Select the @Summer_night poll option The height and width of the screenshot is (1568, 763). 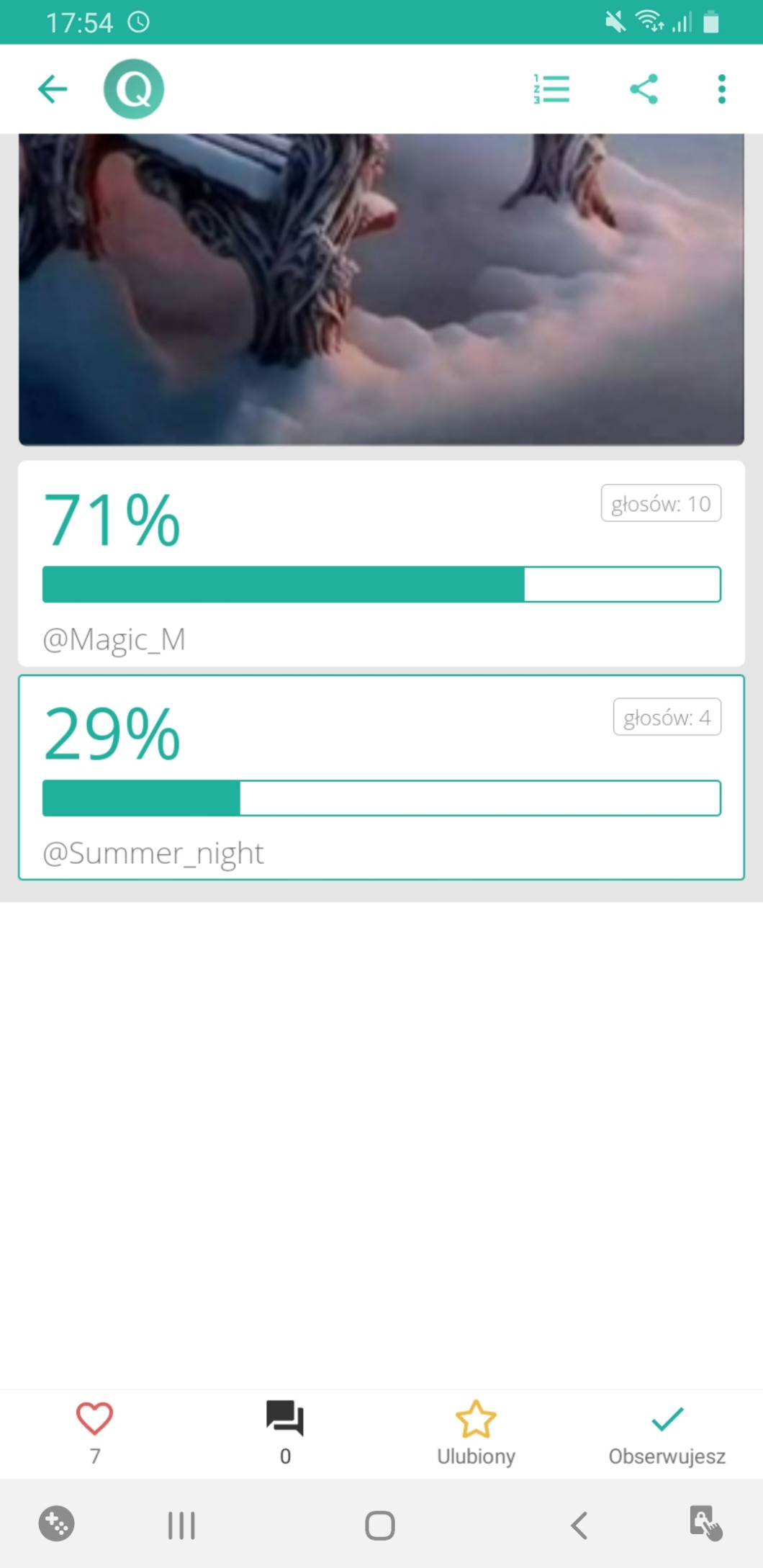pos(381,777)
